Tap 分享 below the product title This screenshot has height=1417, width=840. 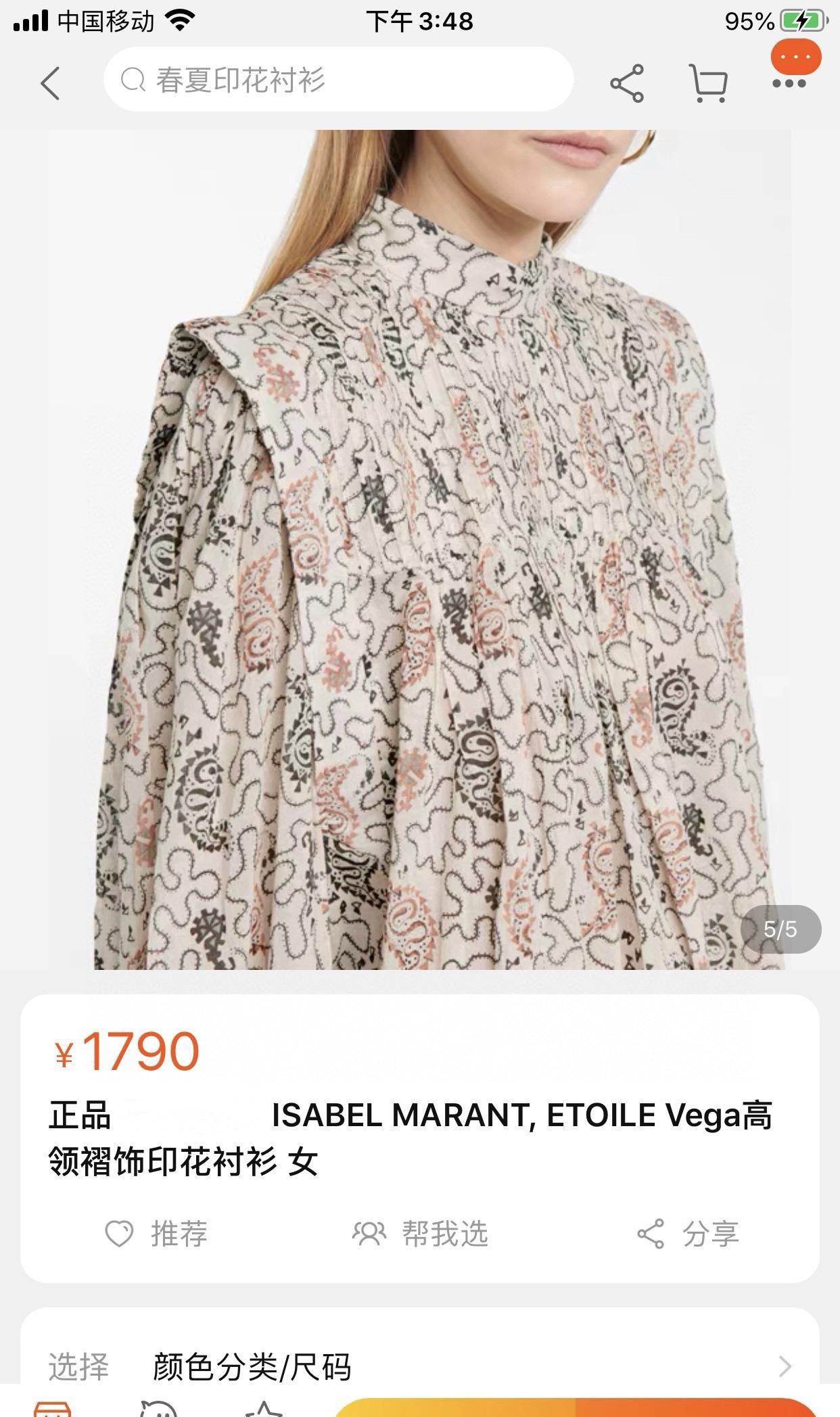[x=688, y=1233]
